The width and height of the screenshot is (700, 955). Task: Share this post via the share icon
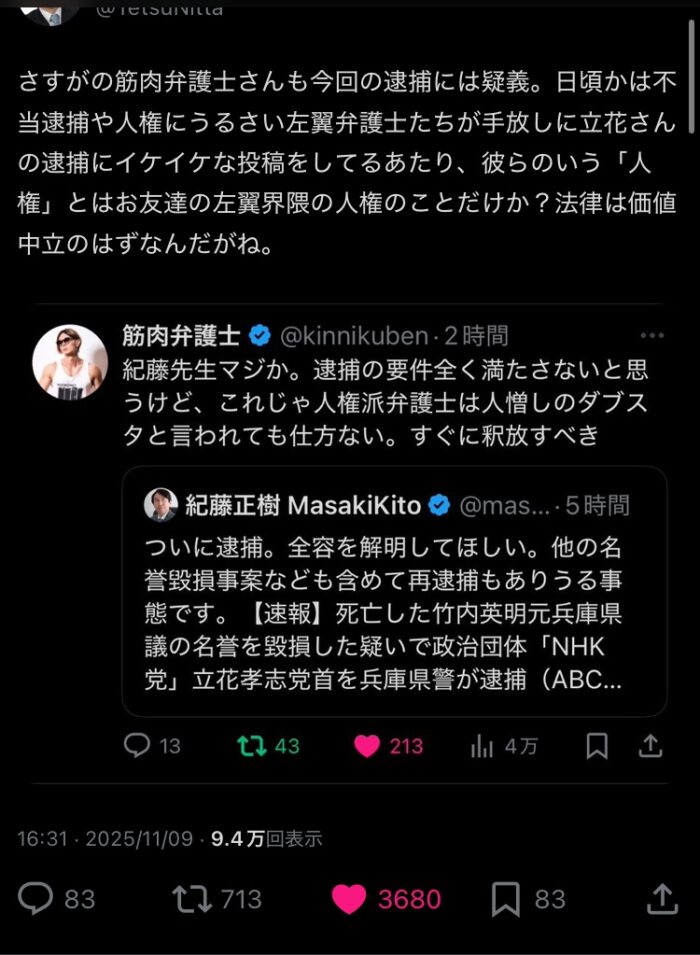point(662,899)
